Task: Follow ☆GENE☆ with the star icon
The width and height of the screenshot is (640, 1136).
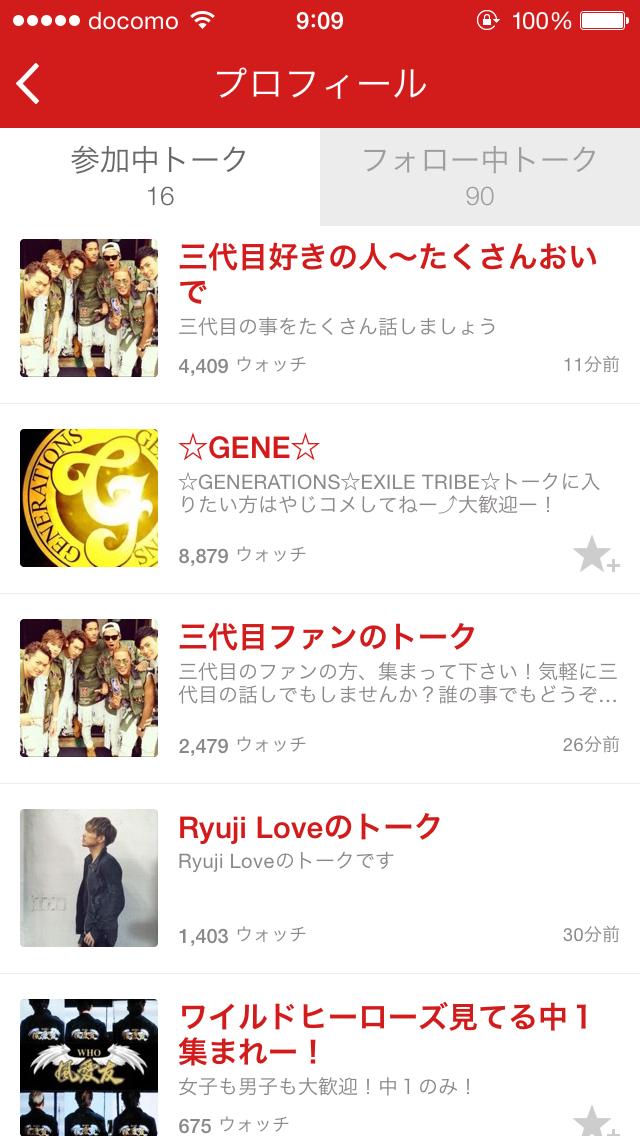Action: pos(597,555)
